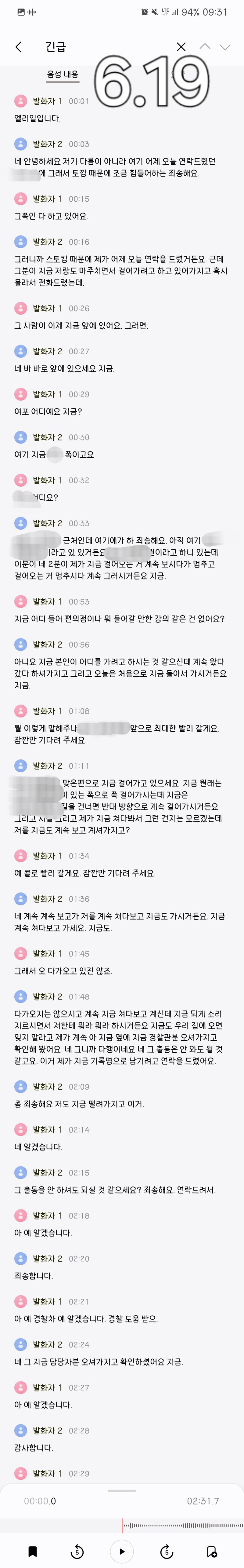Add a bookmark at the current position

click(x=211, y=1551)
